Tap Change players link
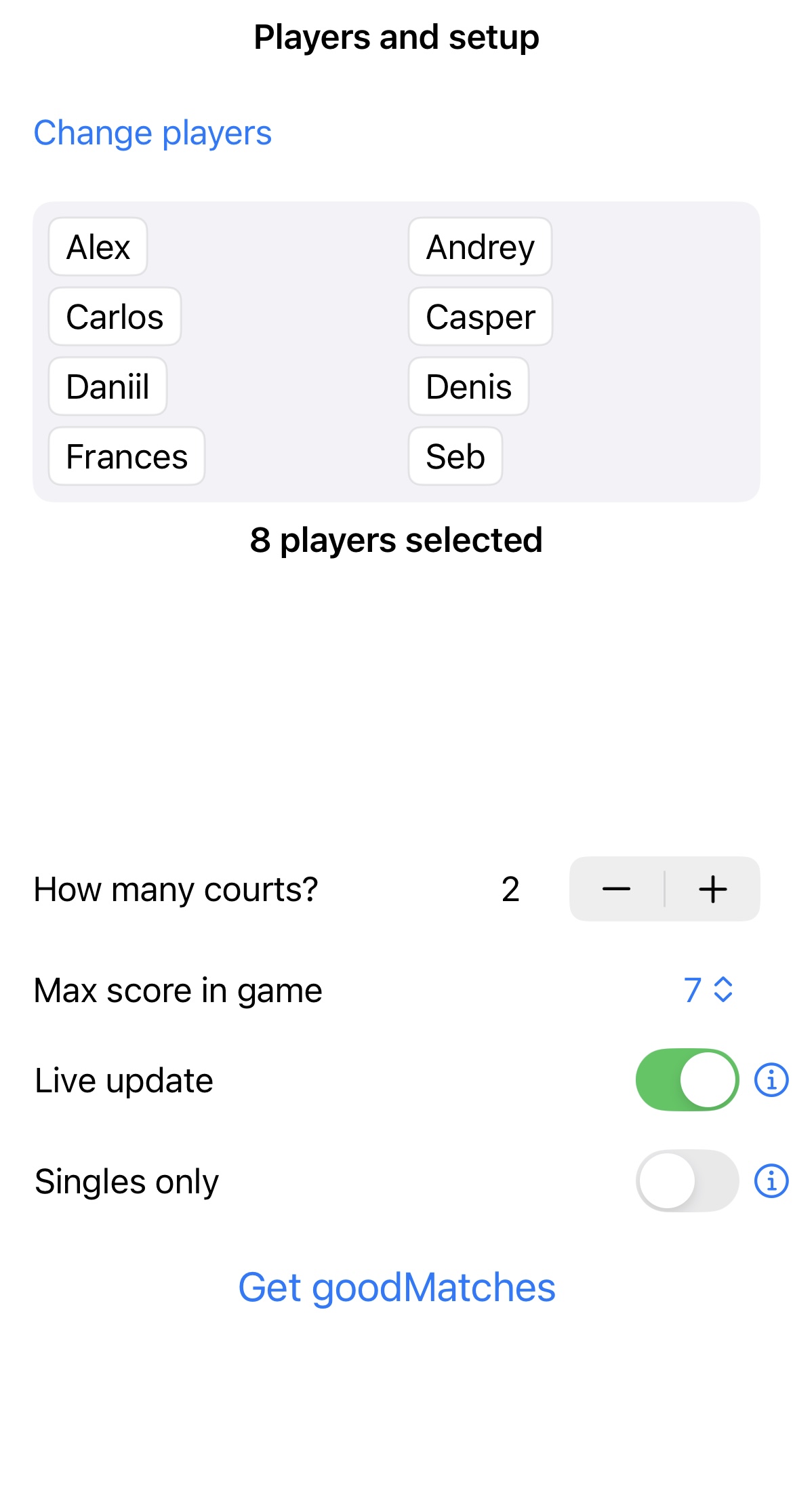The width and height of the screenshot is (793, 1512). (152, 133)
